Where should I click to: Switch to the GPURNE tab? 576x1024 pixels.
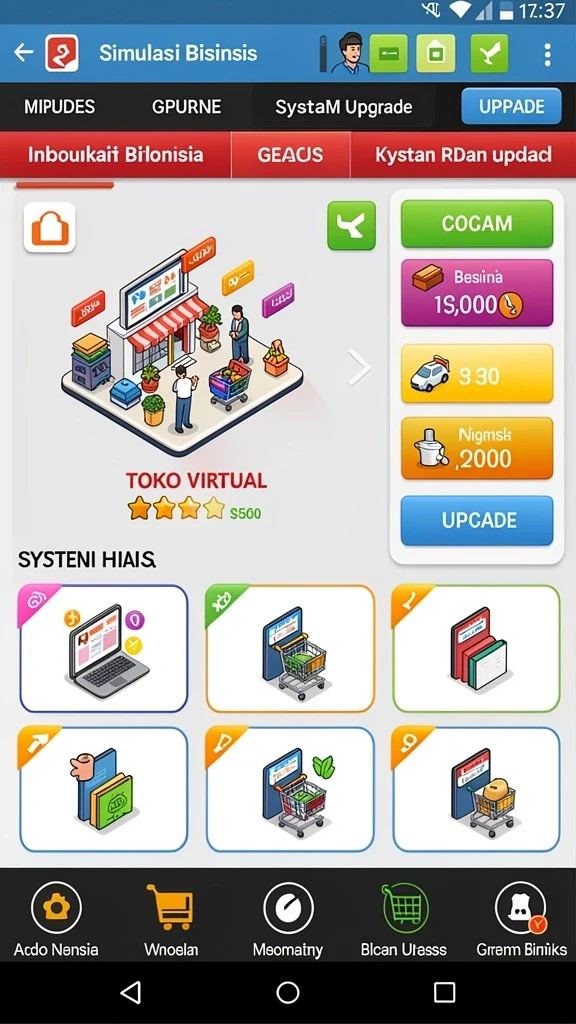point(186,106)
